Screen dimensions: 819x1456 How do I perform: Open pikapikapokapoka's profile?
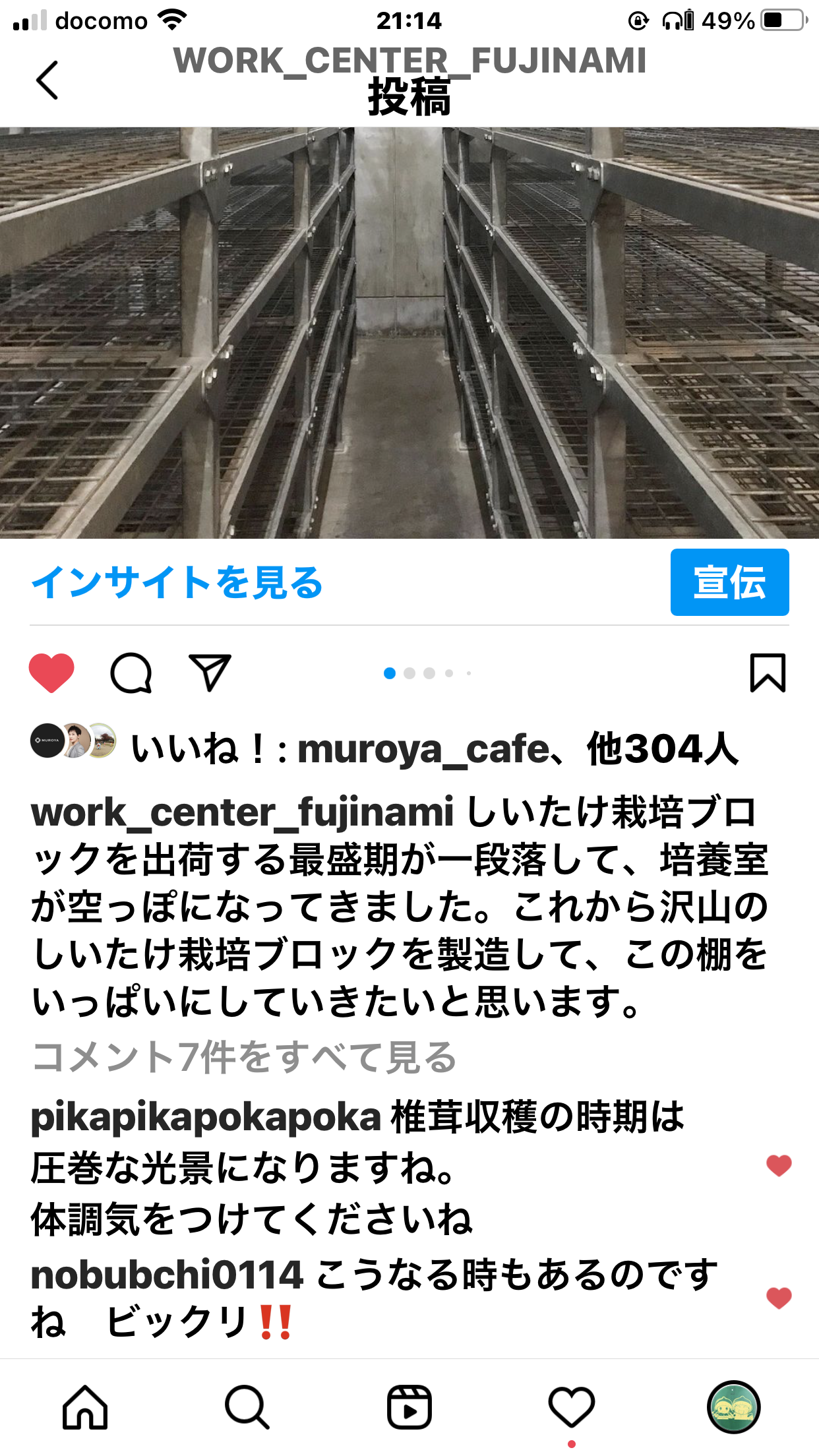pyautogui.click(x=206, y=1118)
